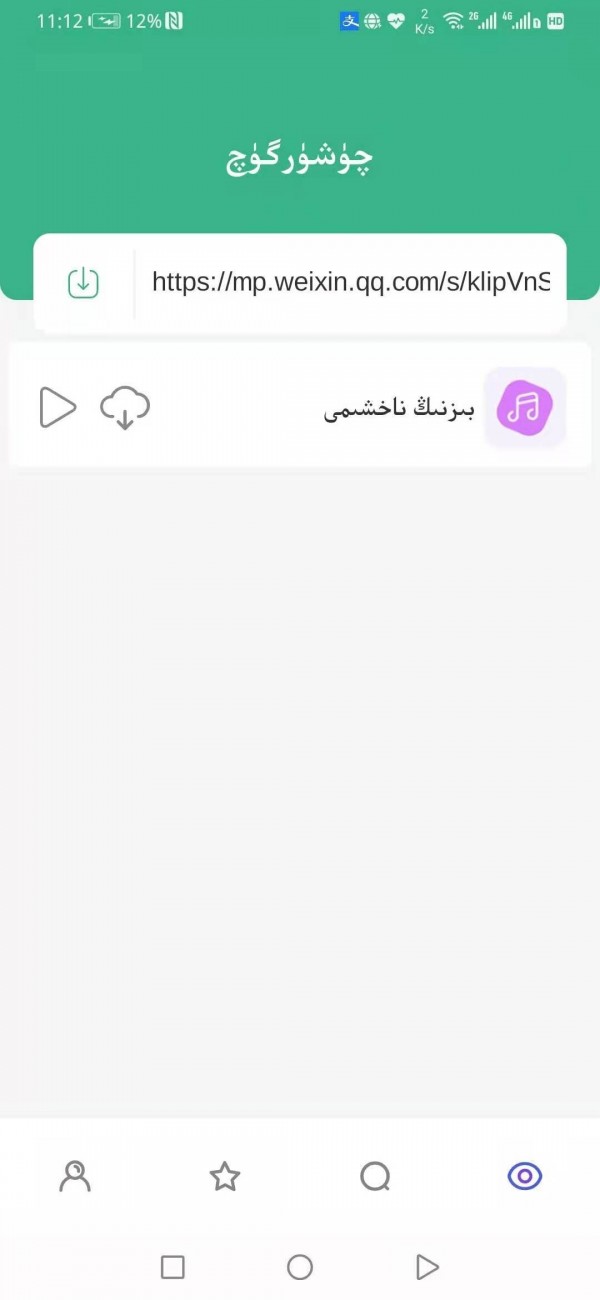Play the music track in the list
The height and width of the screenshot is (1300, 600).
click(57, 407)
